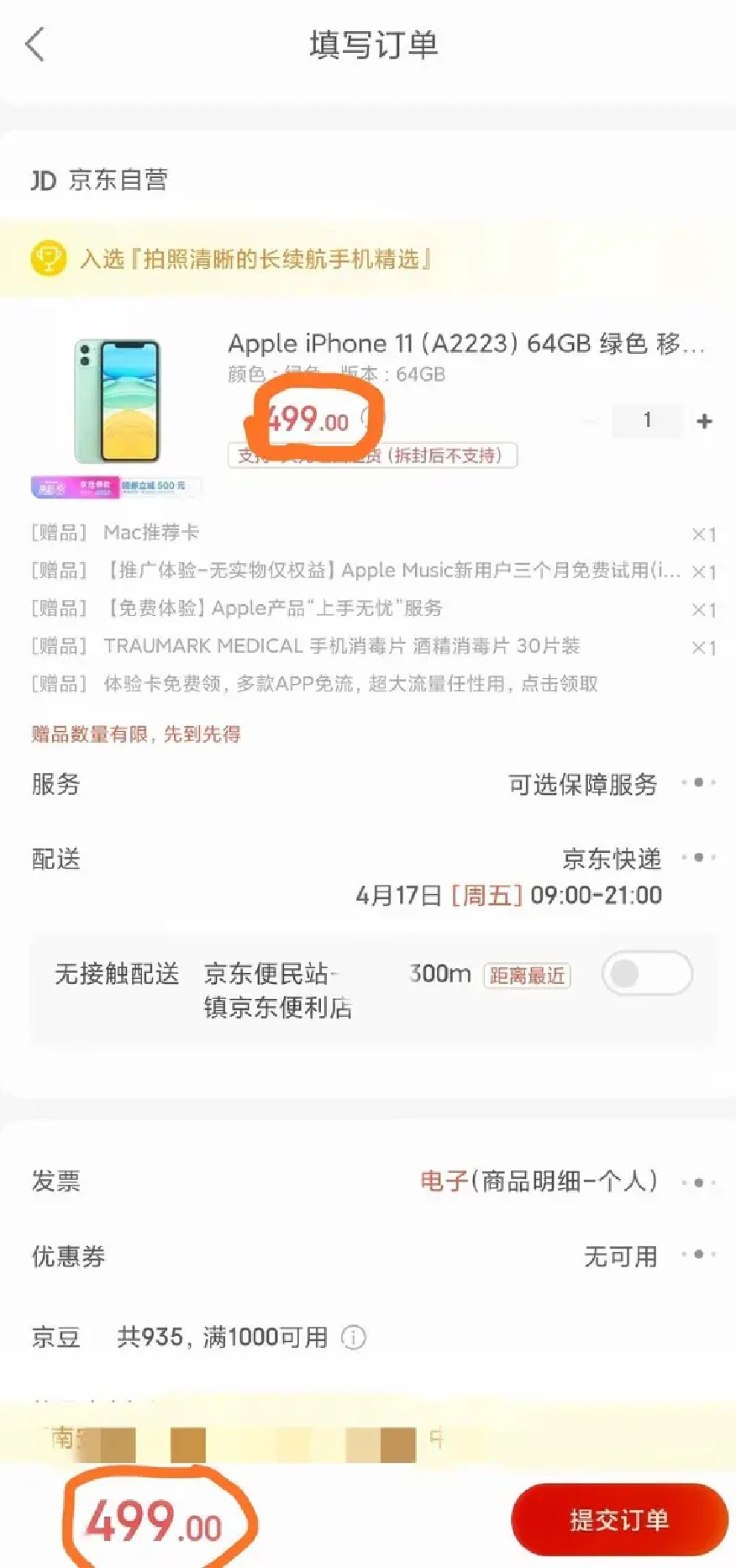Image resolution: width=736 pixels, height=1568 pixels.
Task: Tap the plus icon to increase quantity
Action: tap(704, 420)
